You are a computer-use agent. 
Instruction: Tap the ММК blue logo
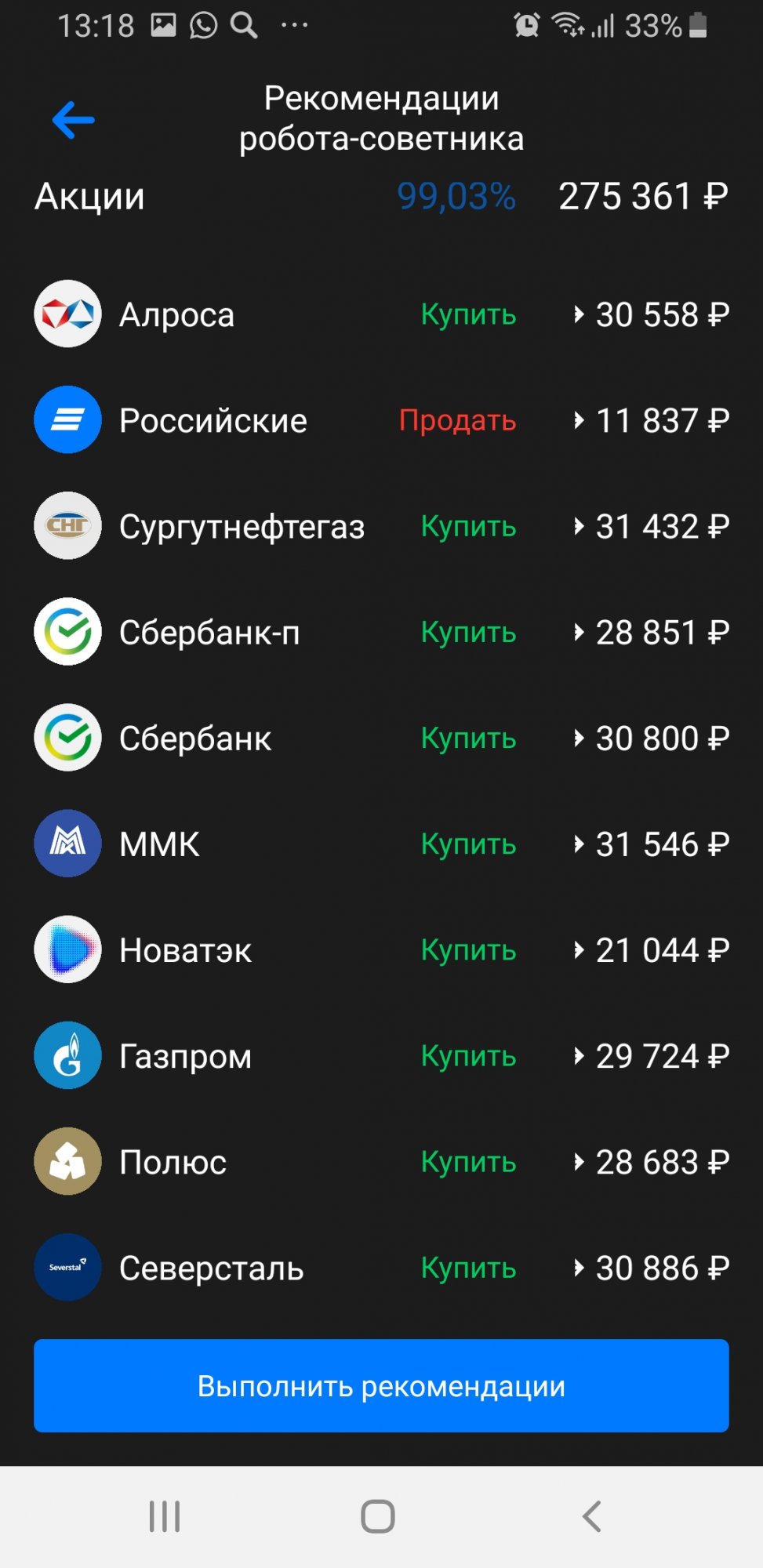(67, 844)
